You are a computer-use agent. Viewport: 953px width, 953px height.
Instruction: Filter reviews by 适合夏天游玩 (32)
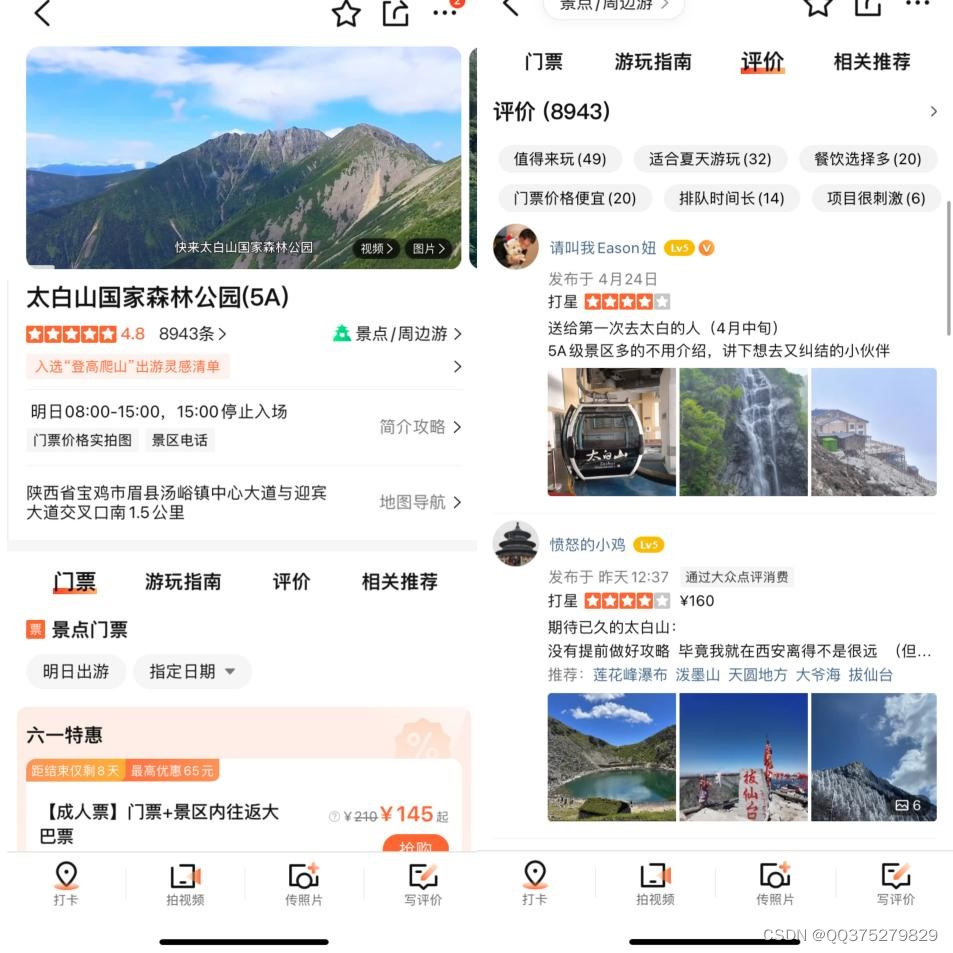[710, 159]
